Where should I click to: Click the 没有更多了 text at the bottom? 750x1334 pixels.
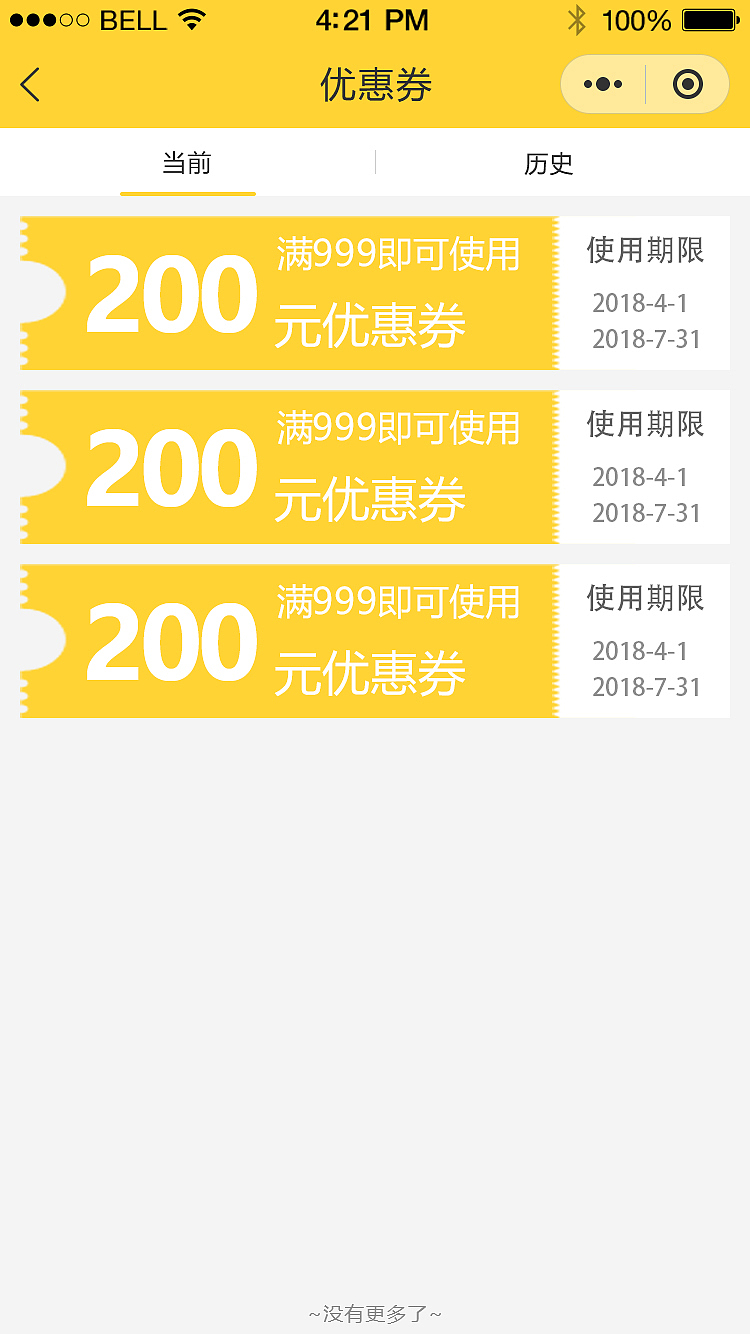pos(375,1311)
